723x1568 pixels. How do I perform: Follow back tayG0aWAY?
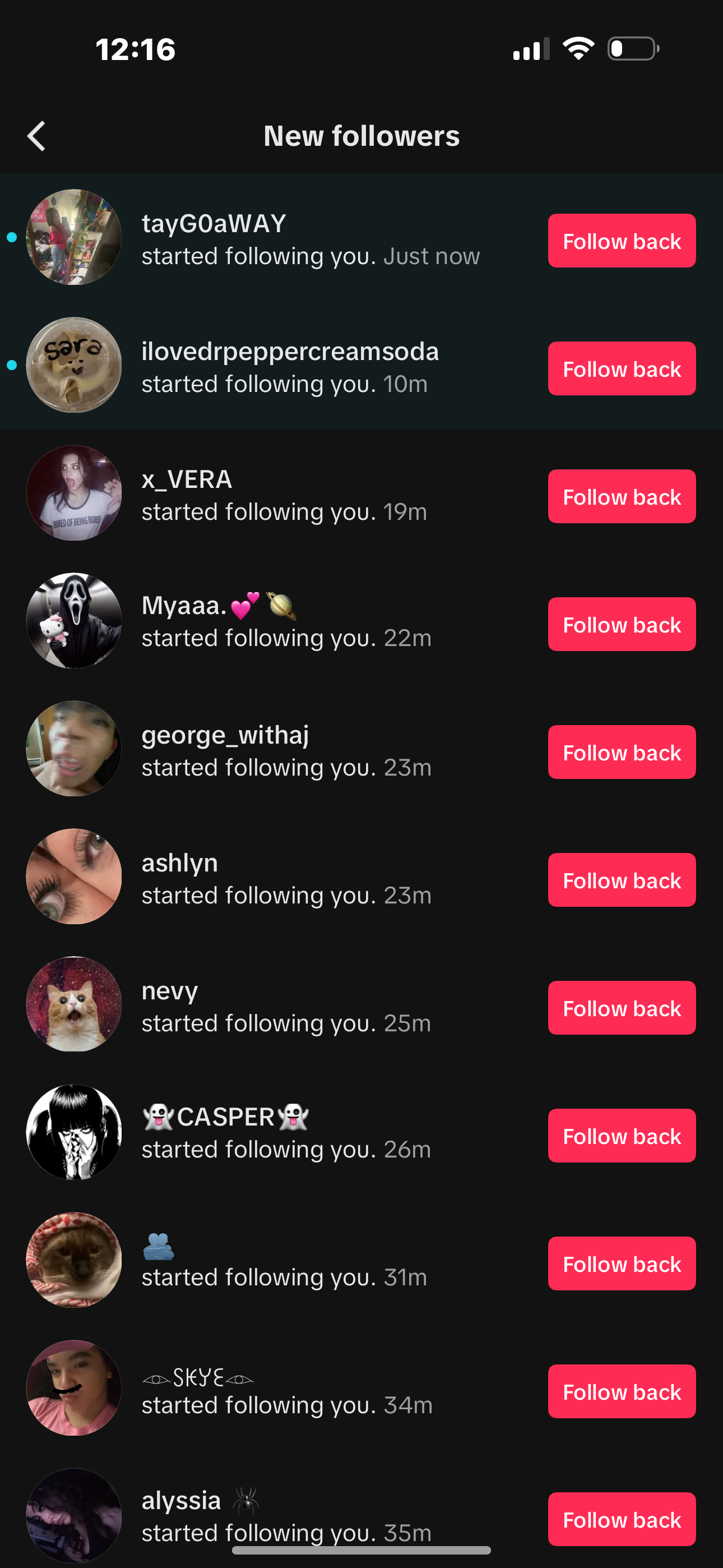point(622,241)
